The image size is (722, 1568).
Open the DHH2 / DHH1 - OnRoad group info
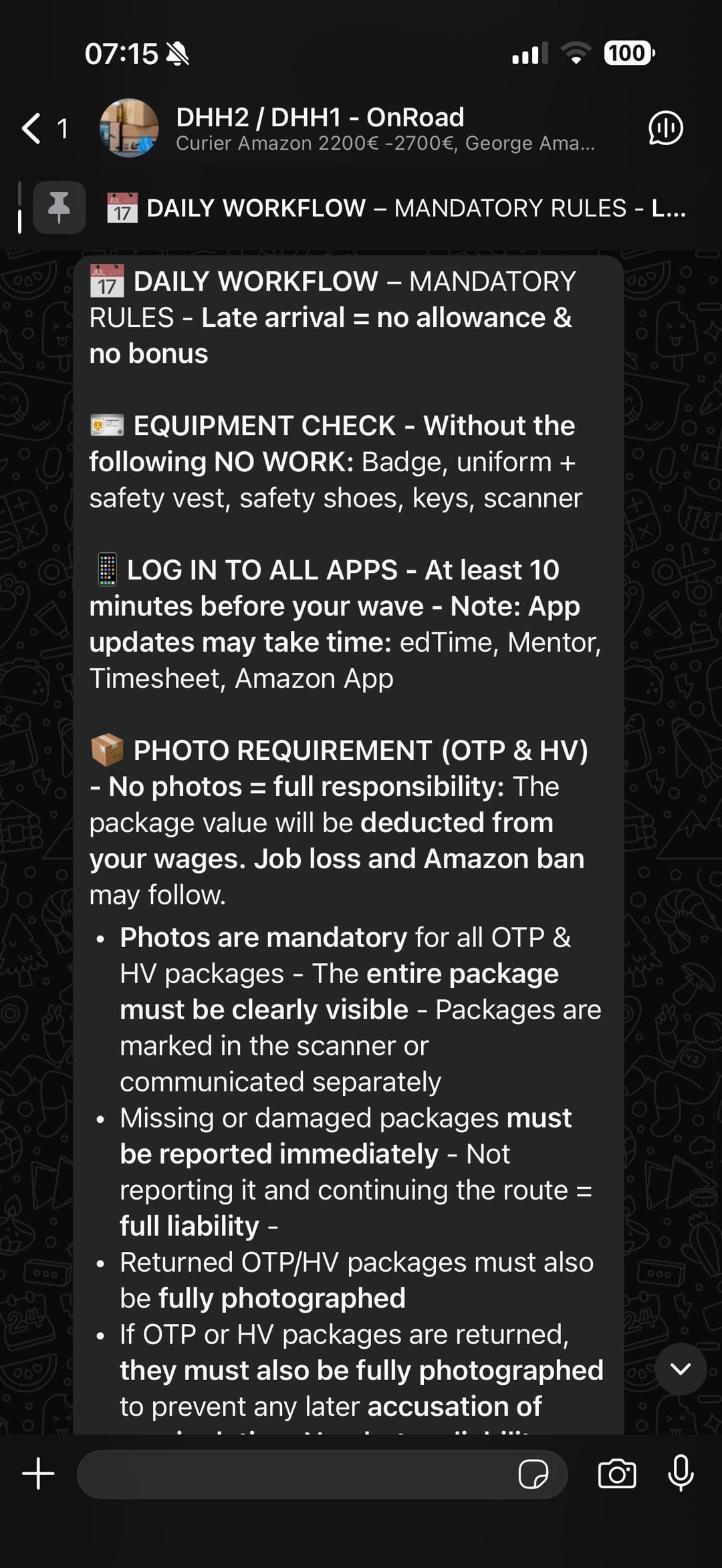point(385,128)
